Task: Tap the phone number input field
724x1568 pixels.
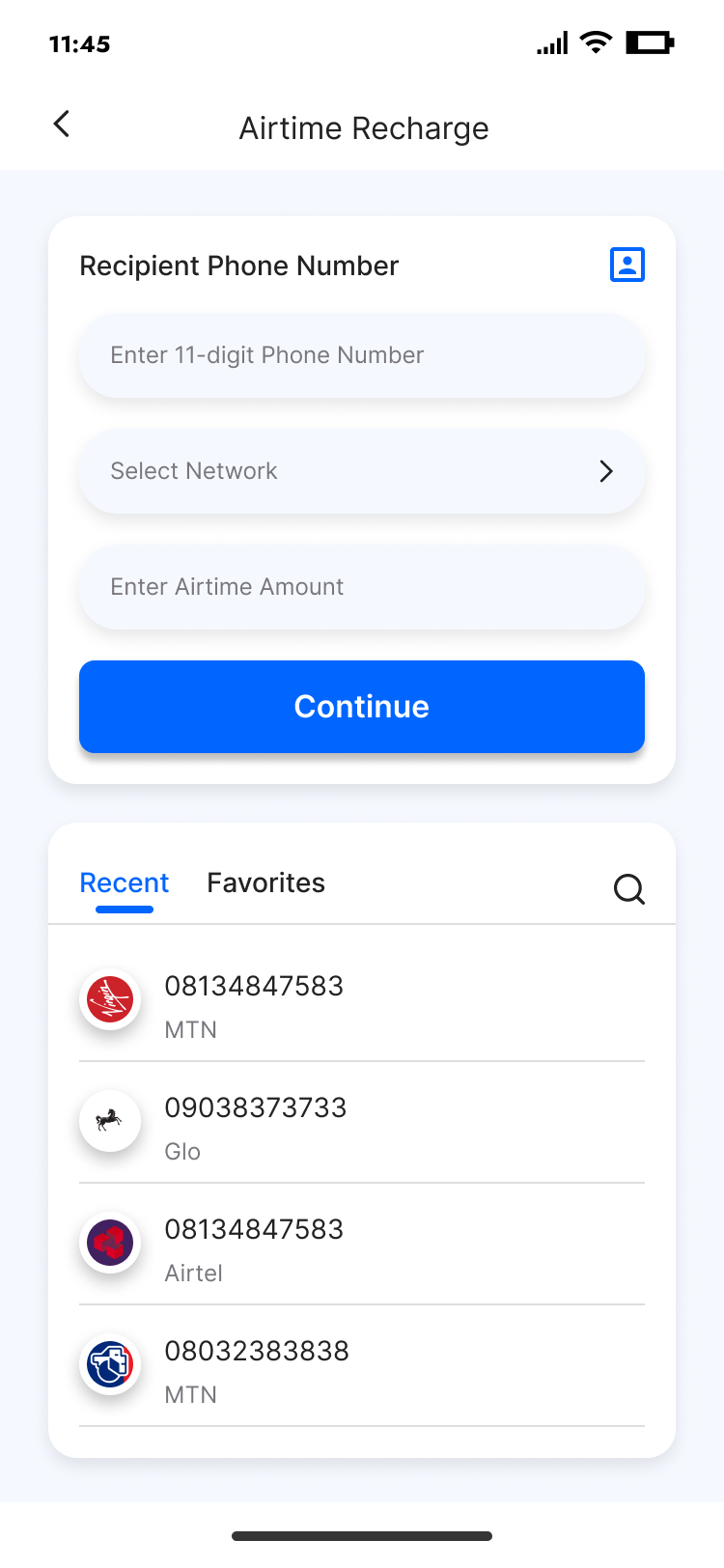Action: pyautogui.click(x=361, y=355)
